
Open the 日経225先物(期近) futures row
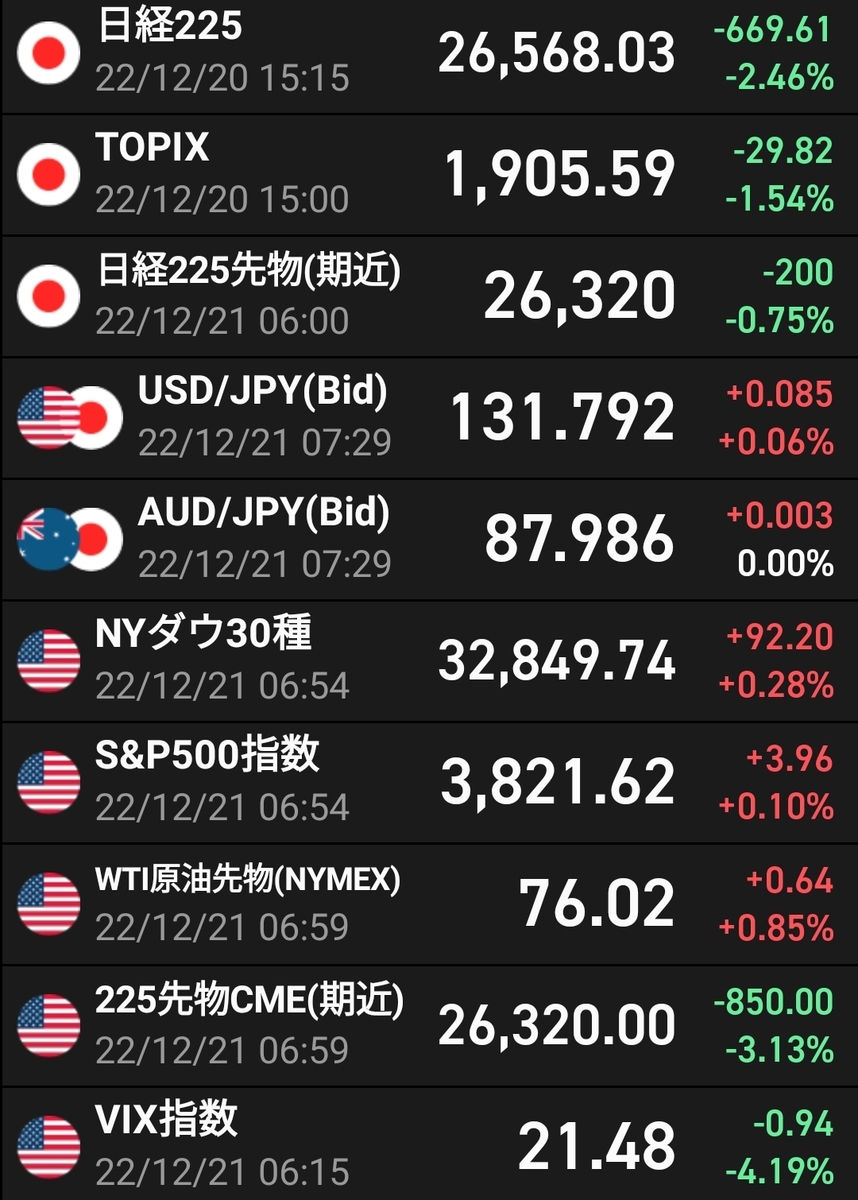(429, 296)
